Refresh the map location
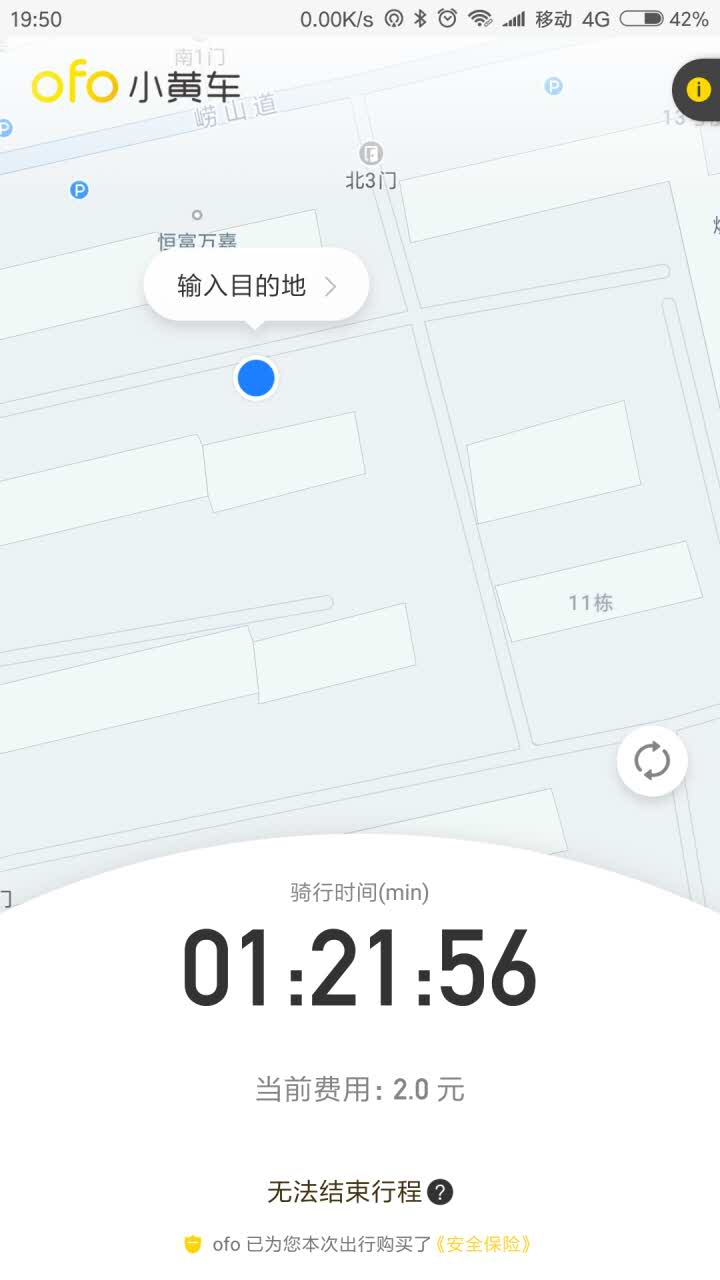This screenshot has width=720, height=1280. (x=652, y=761)
